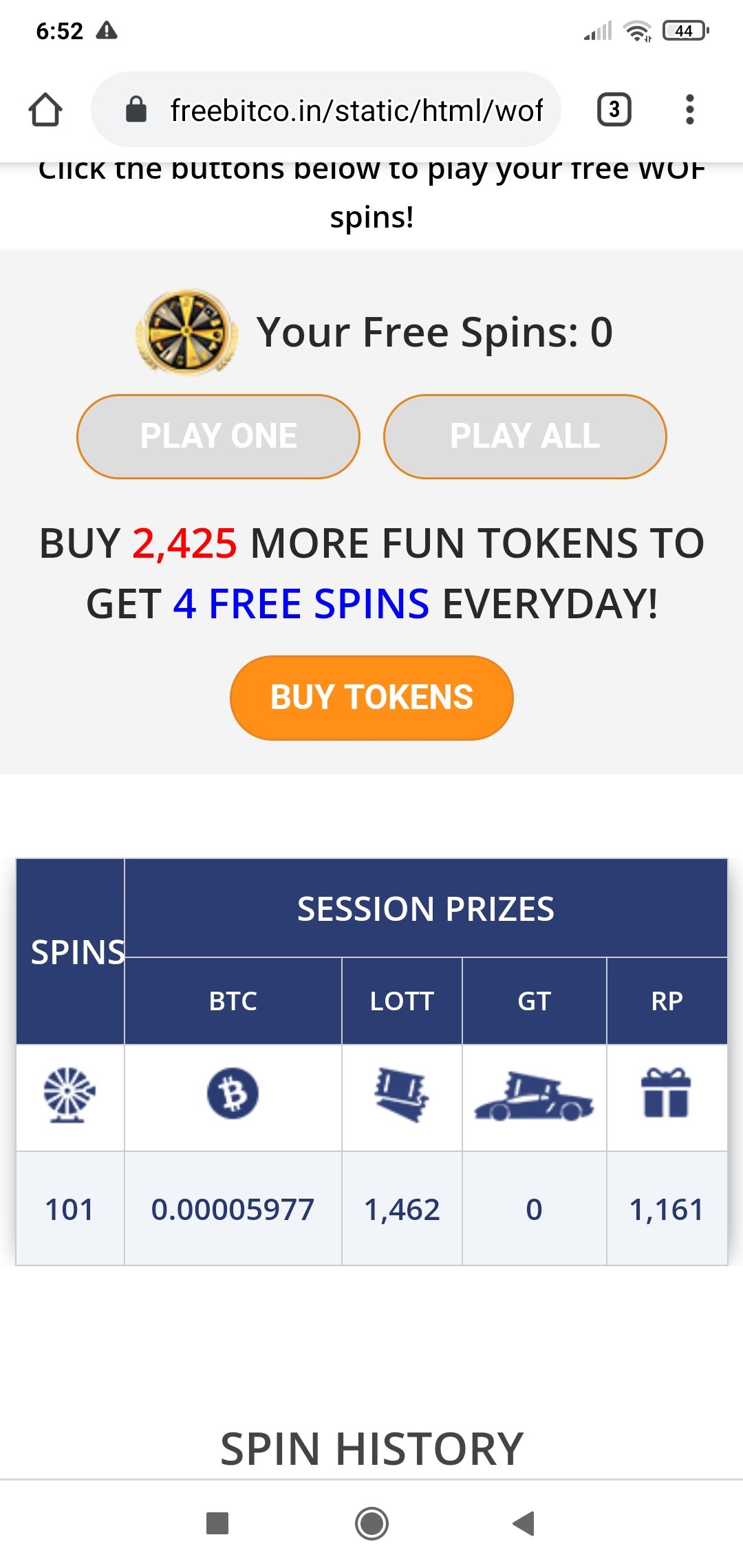Screen dimensions: 743x1568
Task: Select SPIN HISTORY heading
Action: pyautogui.click(x=370, y=1448)
